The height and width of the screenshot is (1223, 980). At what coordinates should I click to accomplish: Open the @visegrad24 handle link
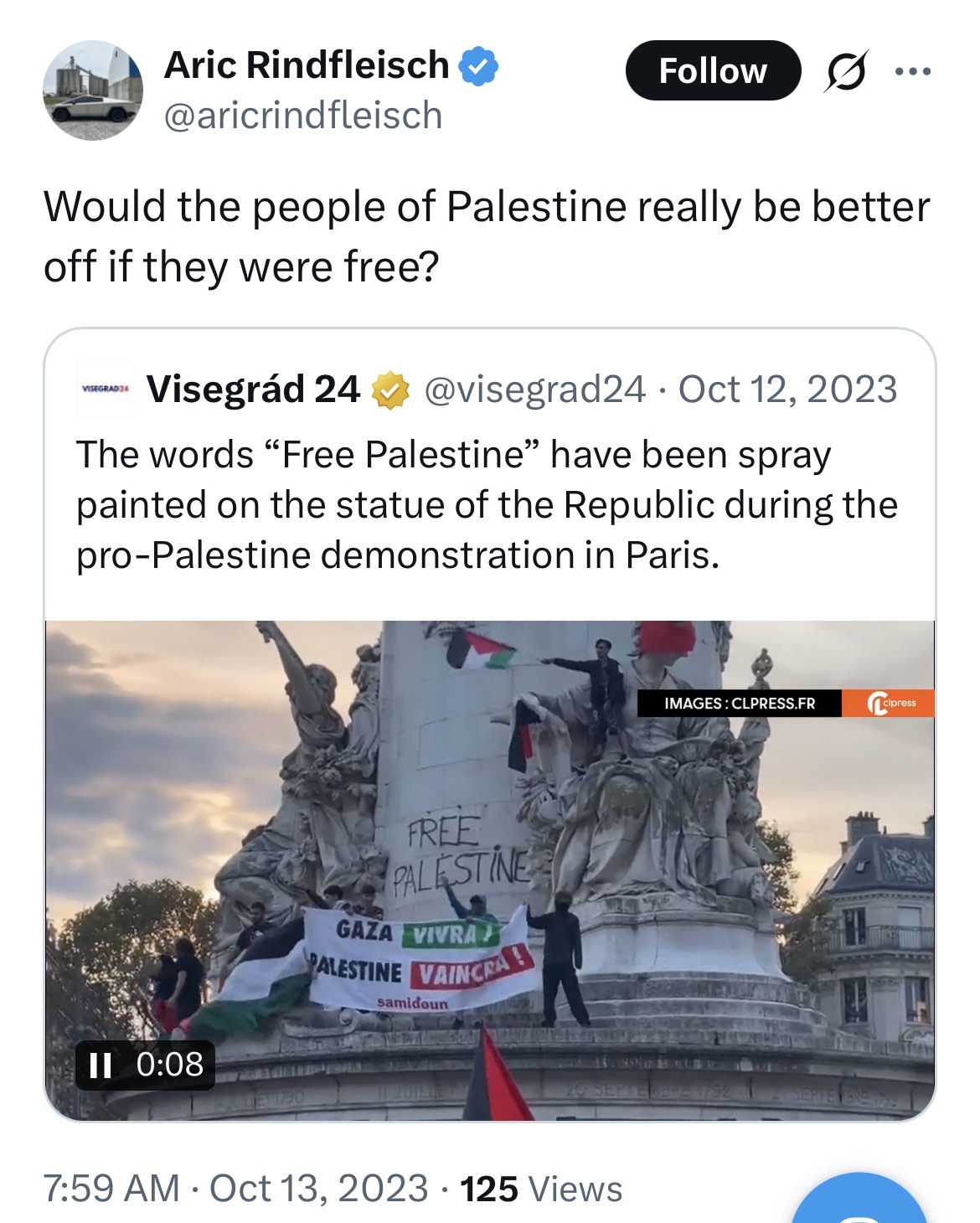click(x=535, y=389)
